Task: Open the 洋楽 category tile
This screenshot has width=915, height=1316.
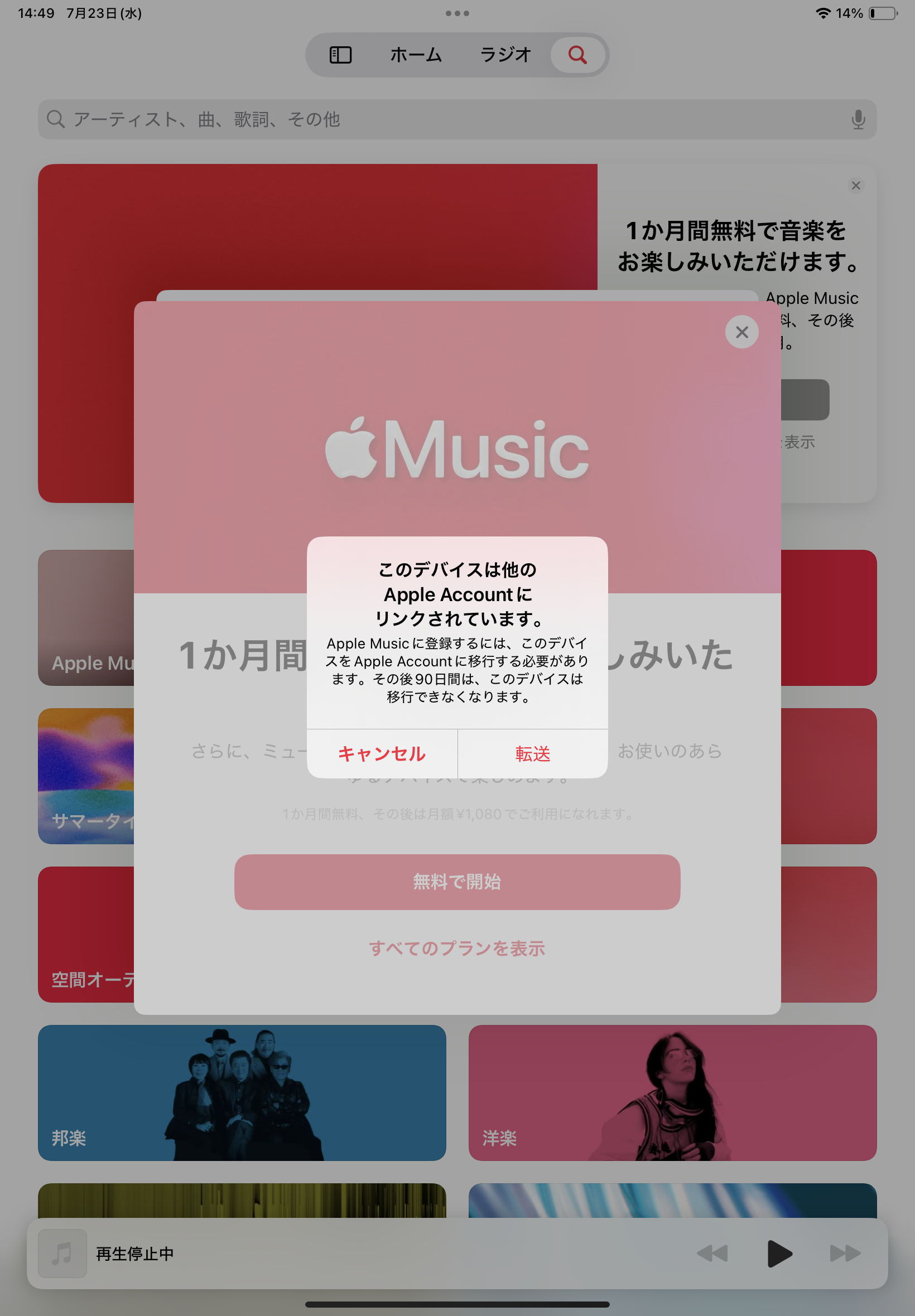Action: [x=672, y=1092]
